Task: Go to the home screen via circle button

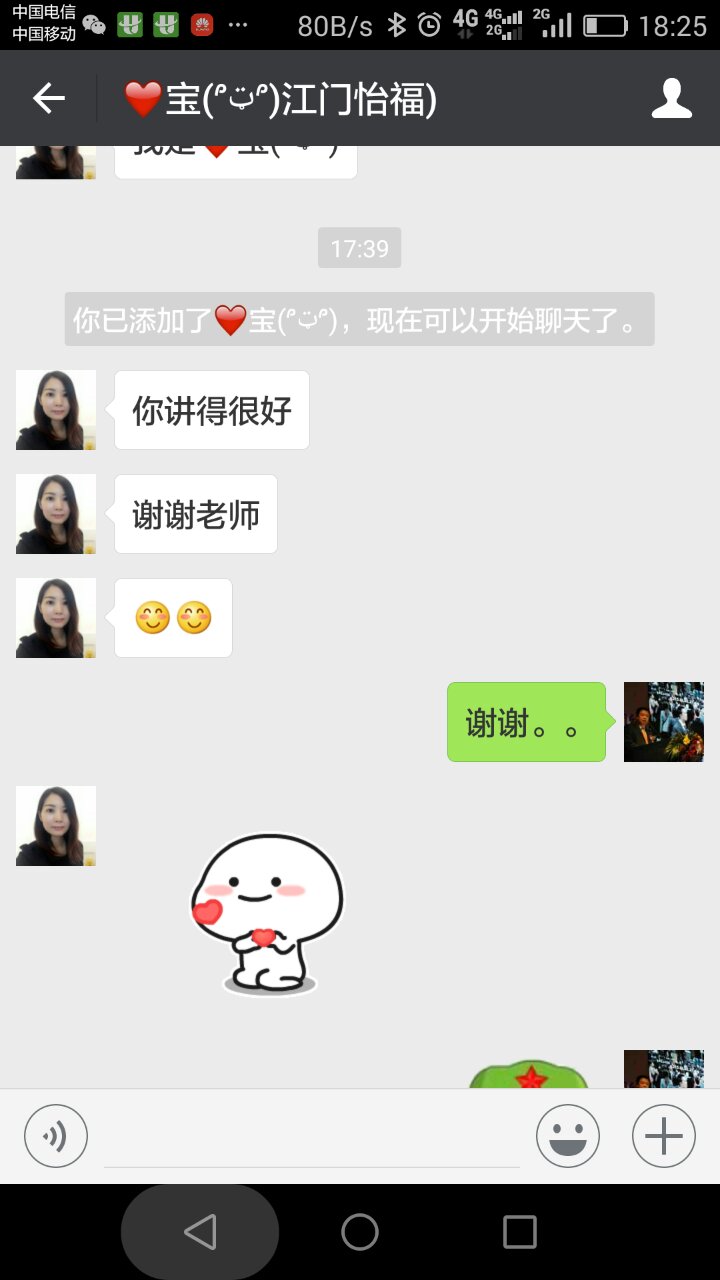Action: pos(360,1232)
